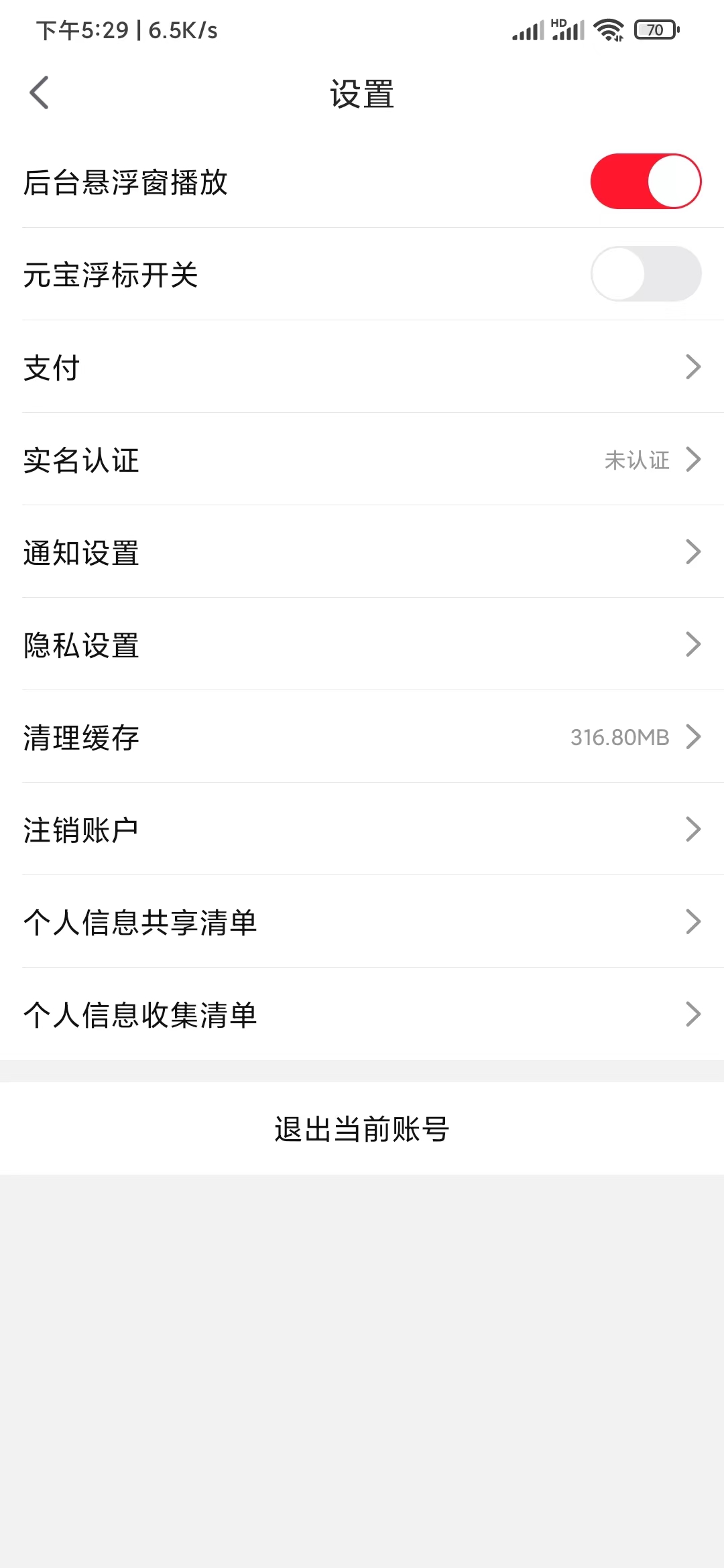Tap the 设置 title at the top
Image resolution: width=724 pixels, height=1568 pixels.
[x=362, y=94]
